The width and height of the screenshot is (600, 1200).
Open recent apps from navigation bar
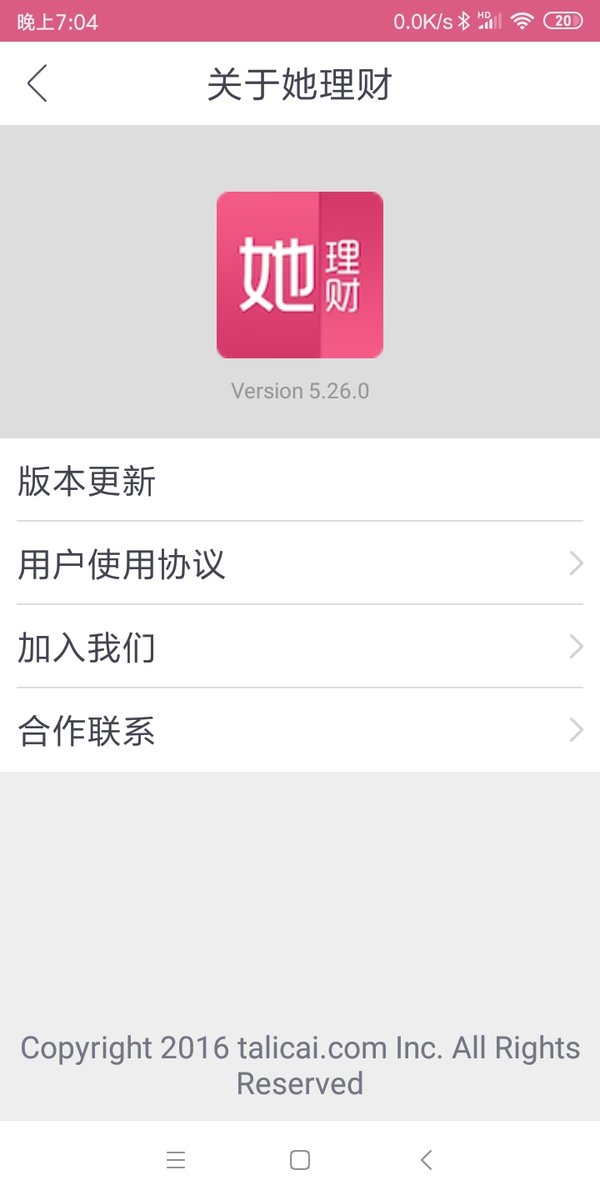(175, 1160)
